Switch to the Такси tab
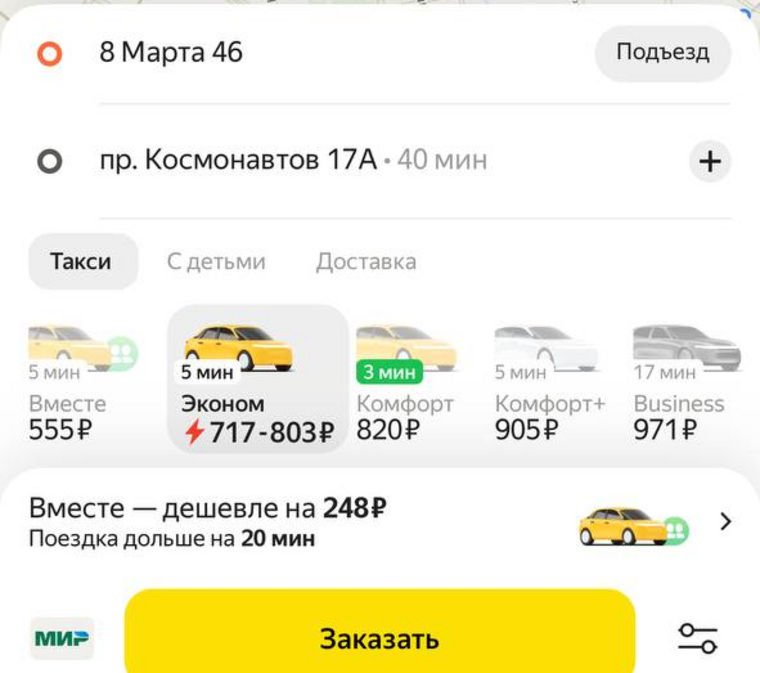760x673 pixels. point(82,262)
